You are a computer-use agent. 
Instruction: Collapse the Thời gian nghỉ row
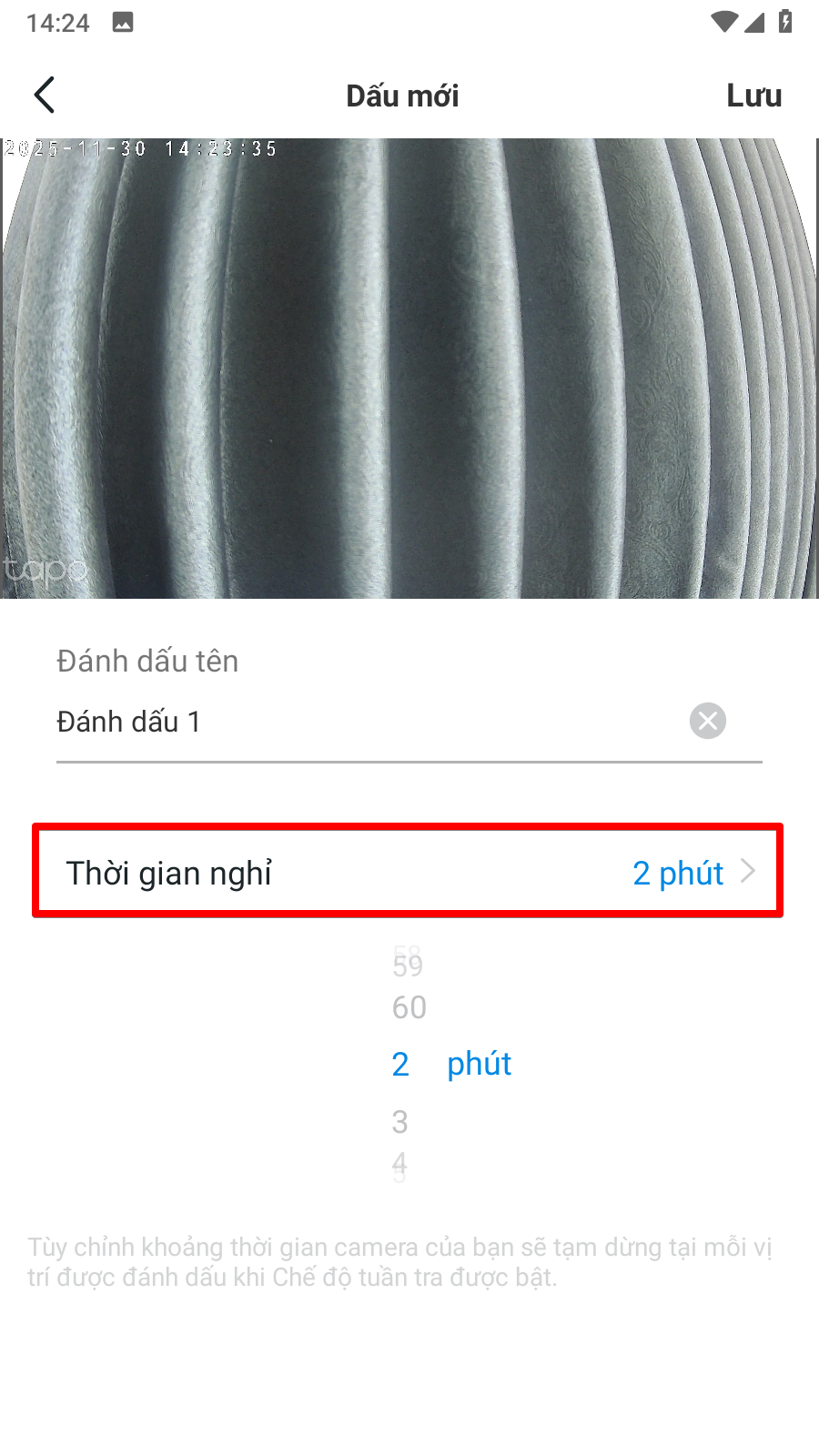pyautogui.click(x=408, y=872)
